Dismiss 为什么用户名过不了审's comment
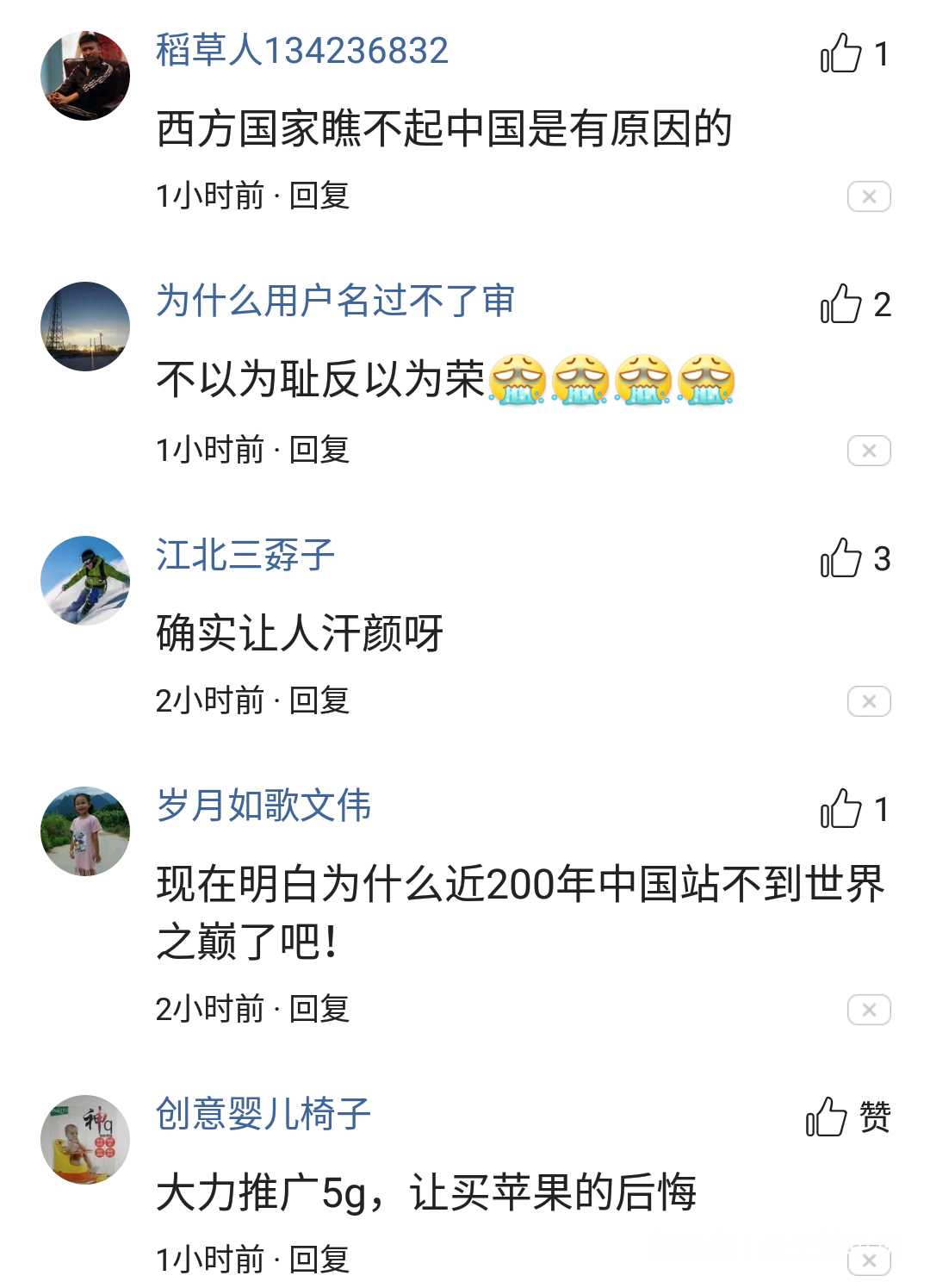Viewport: 930px width, 1288px height. [x=868, y=451]
